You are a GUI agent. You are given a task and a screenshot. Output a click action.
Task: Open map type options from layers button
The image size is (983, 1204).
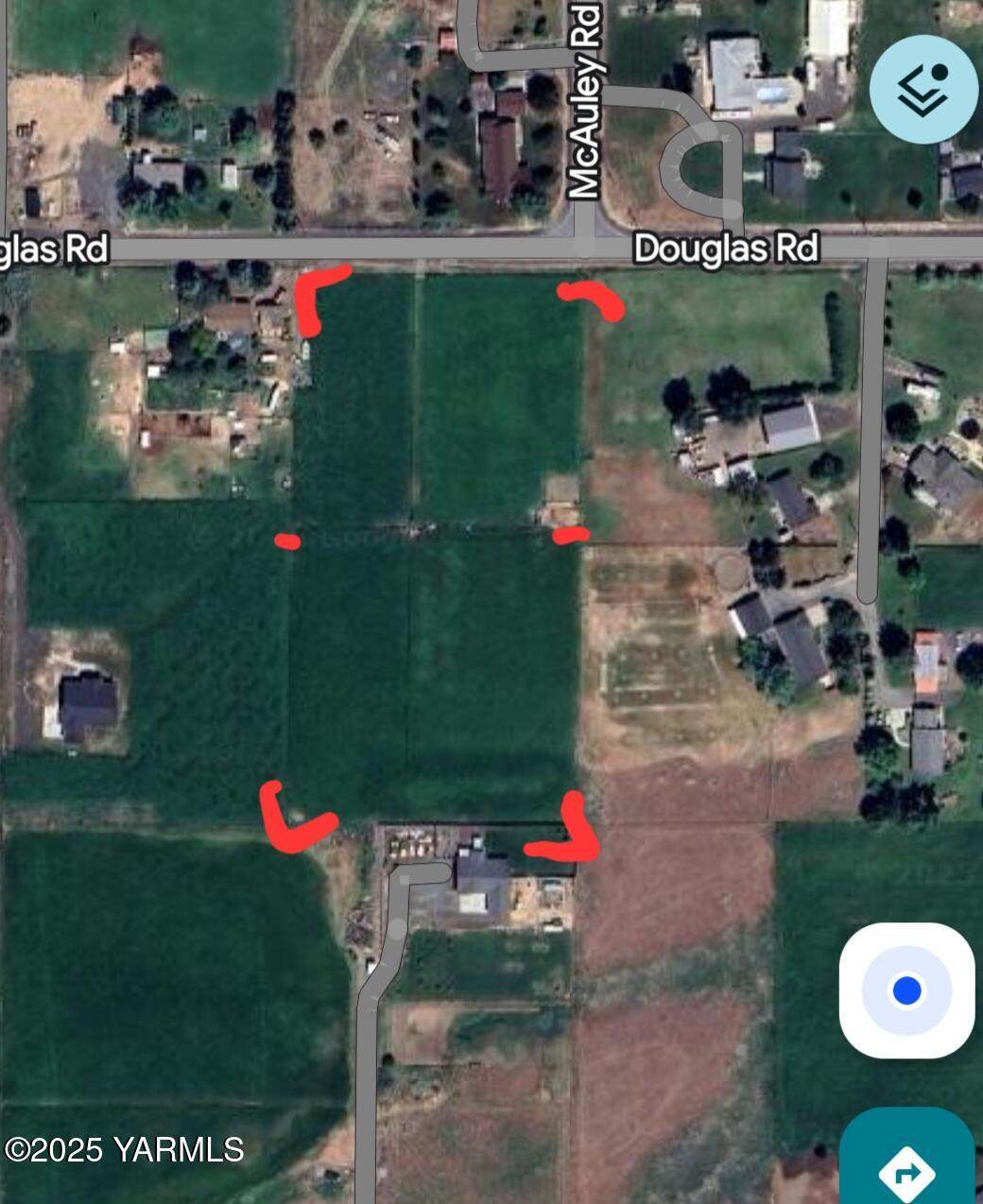[922, 88]
